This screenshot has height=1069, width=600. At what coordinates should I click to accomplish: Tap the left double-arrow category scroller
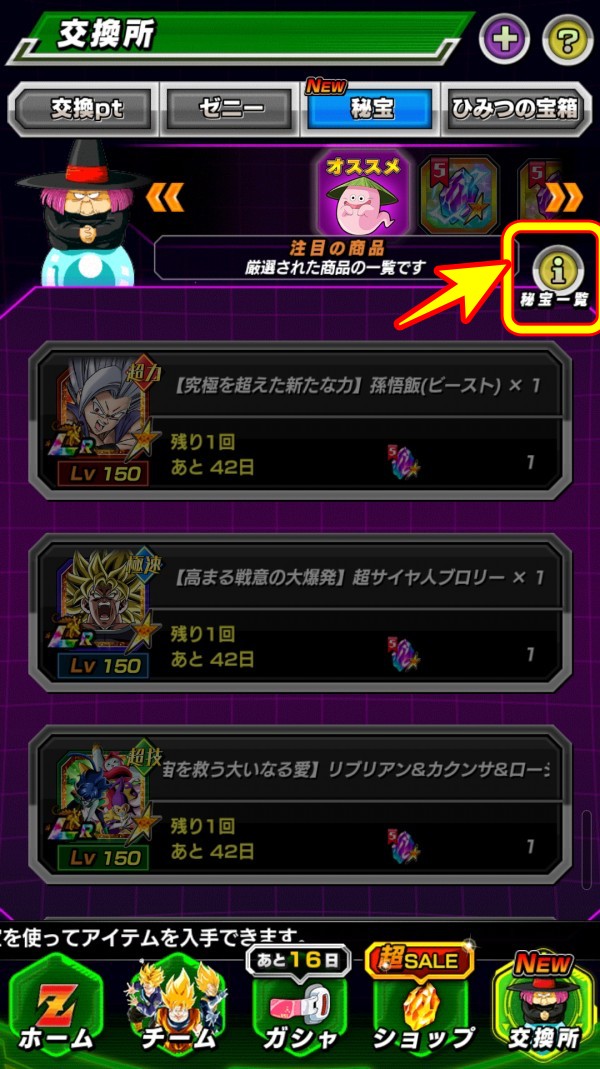point(165,197)
